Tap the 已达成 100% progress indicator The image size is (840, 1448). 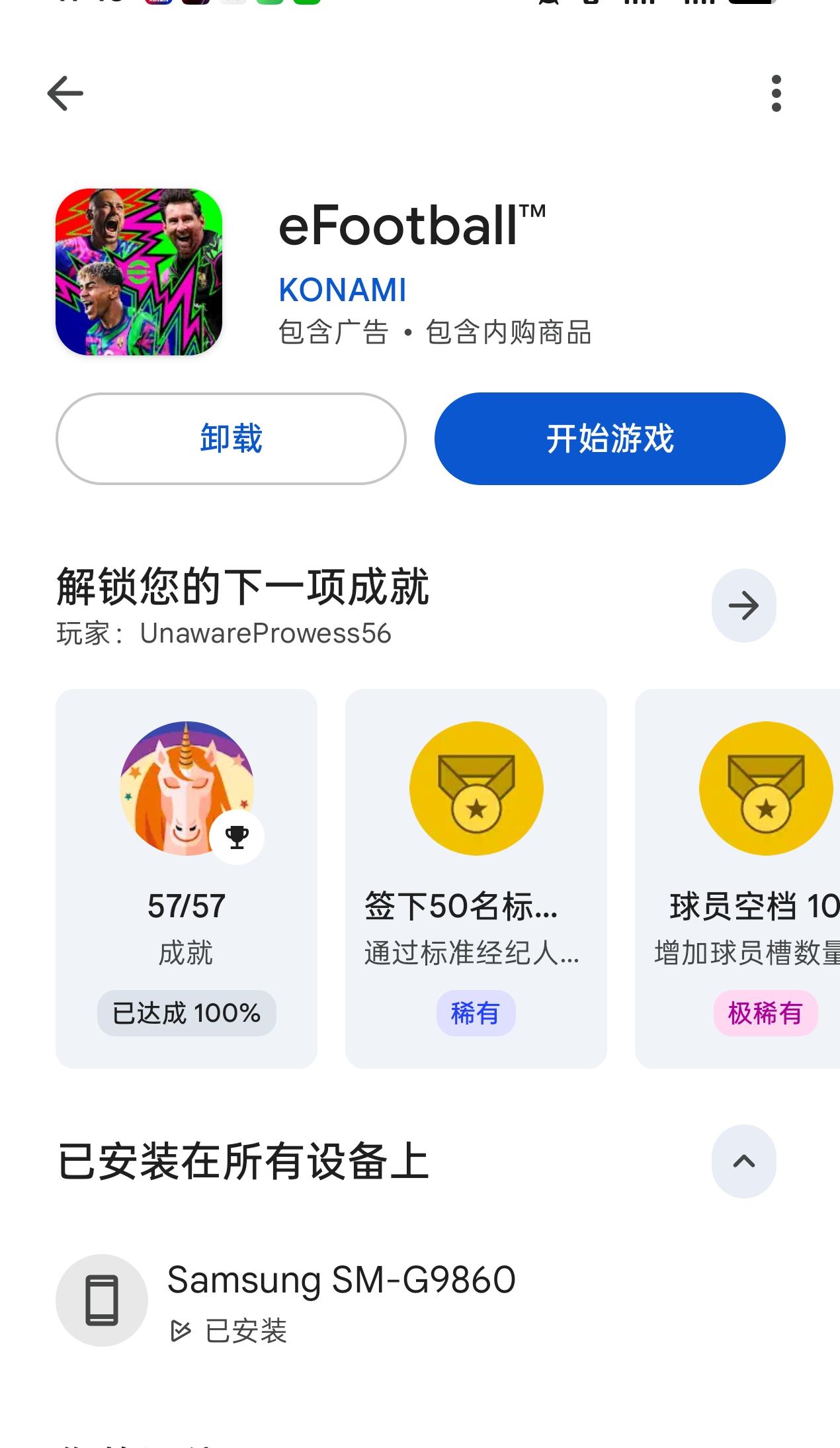[x=187, y=1013]
